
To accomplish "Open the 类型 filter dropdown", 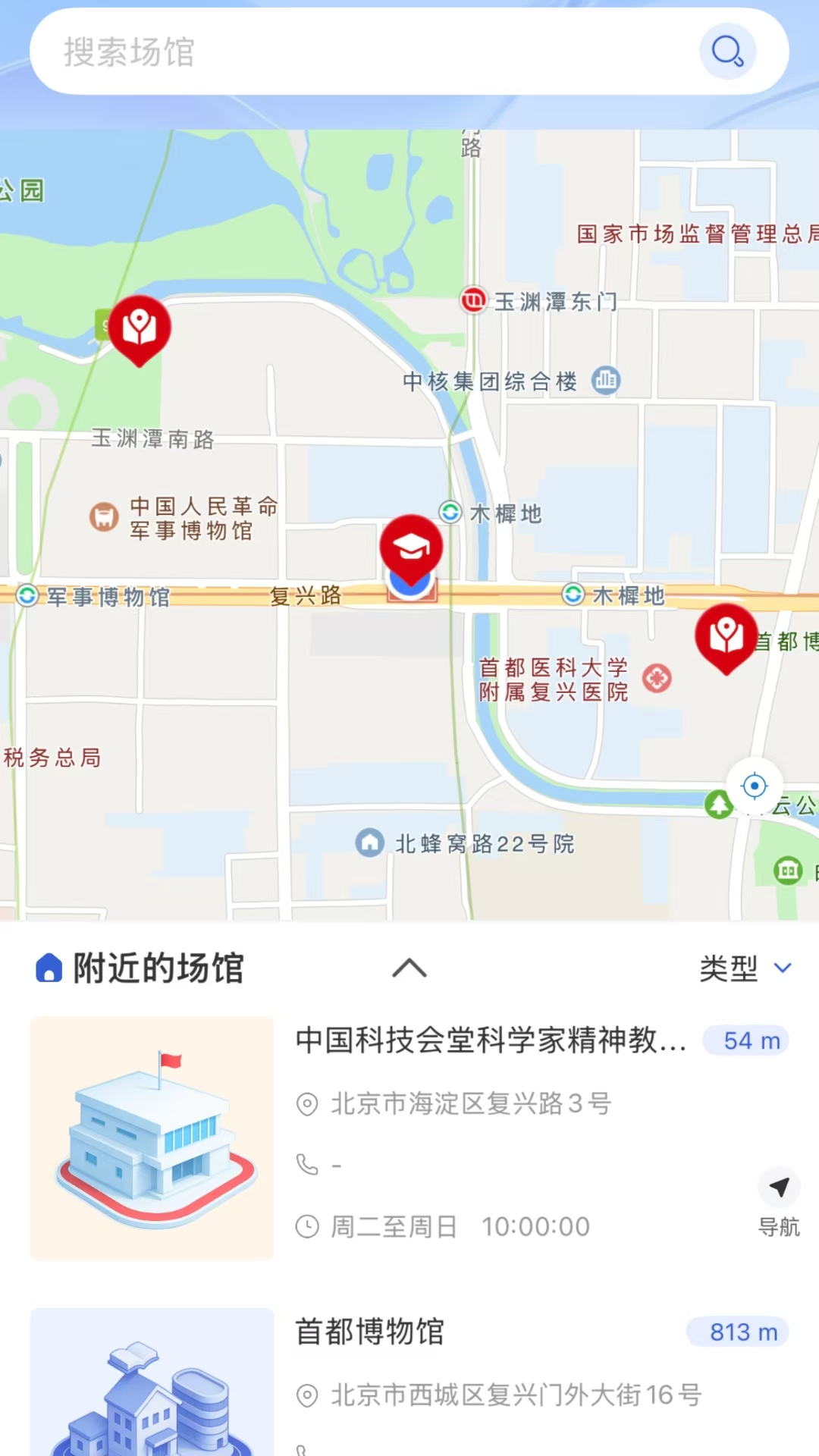I will [x=745, y=968].
